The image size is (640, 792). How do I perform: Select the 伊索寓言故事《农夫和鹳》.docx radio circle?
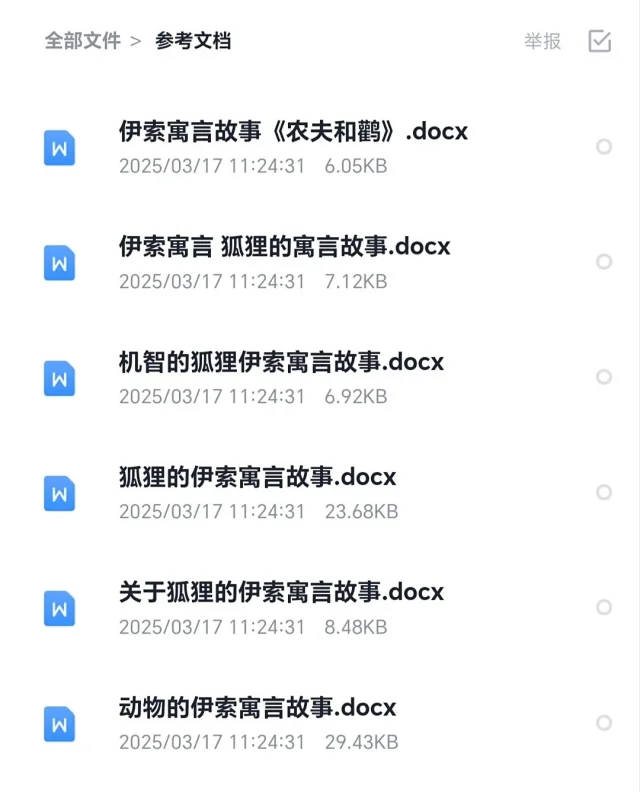point(604,147)
